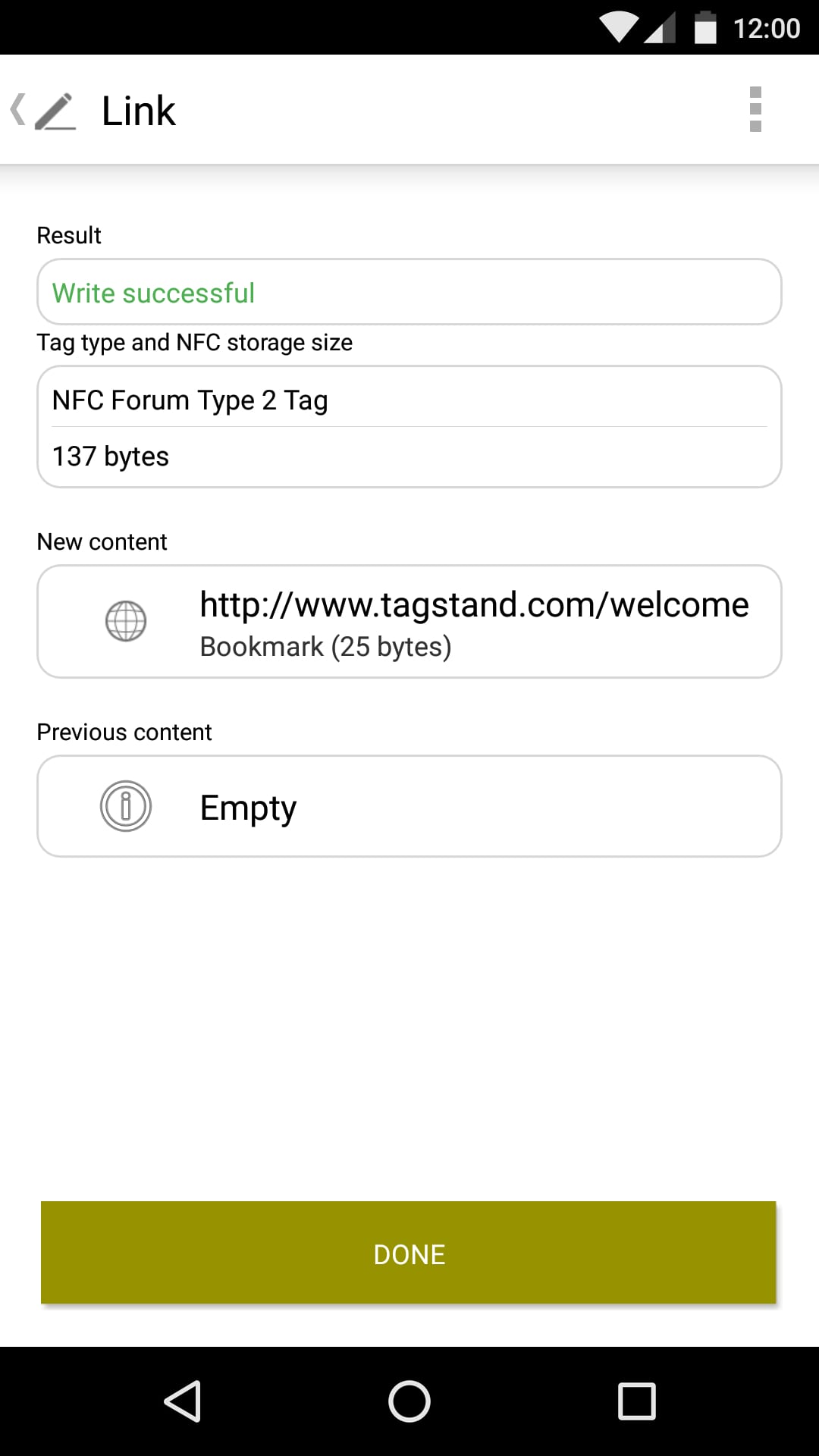The width and height of the screenshot is (819, 1456).
Task: Tap the system back button
Action: [x=182, y=1401]
